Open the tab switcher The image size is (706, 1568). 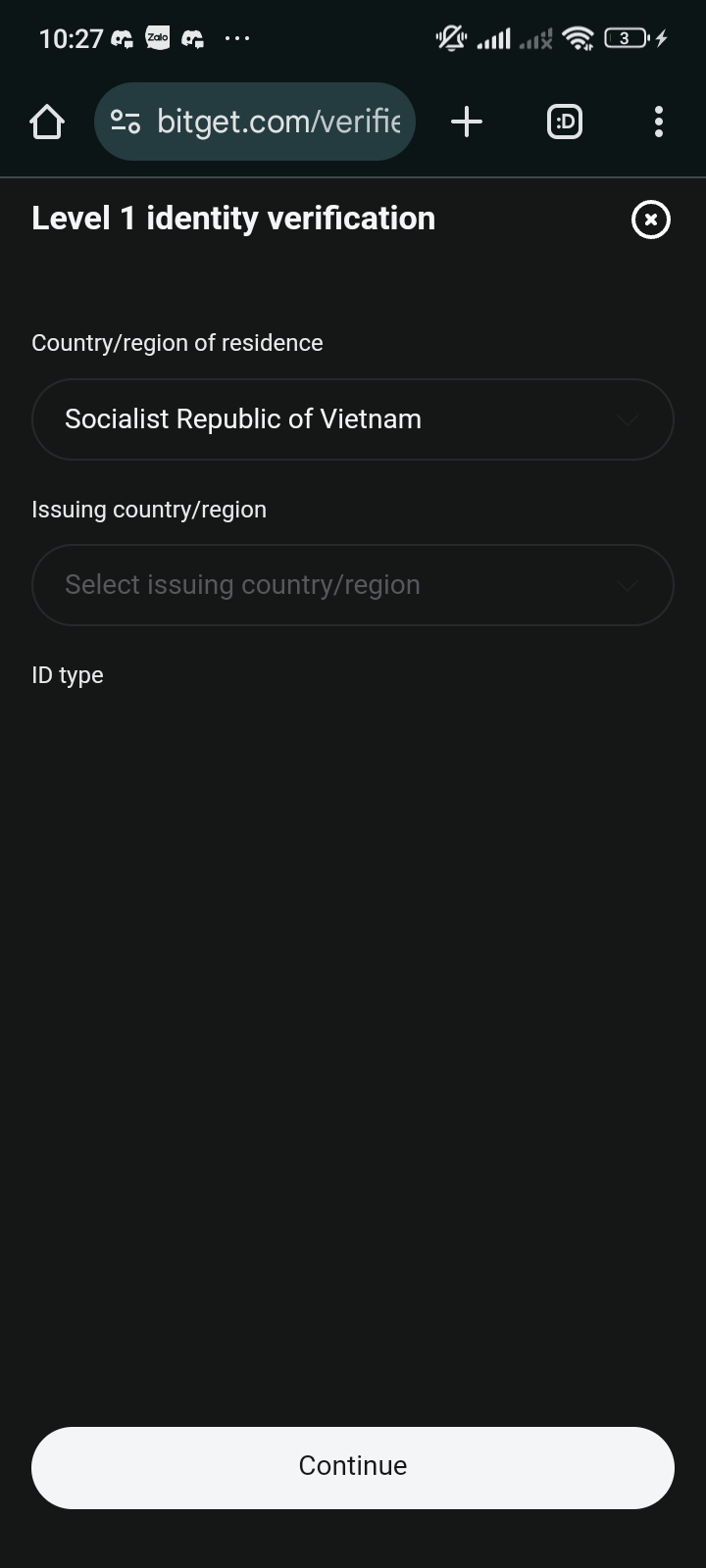click(564, 122)
